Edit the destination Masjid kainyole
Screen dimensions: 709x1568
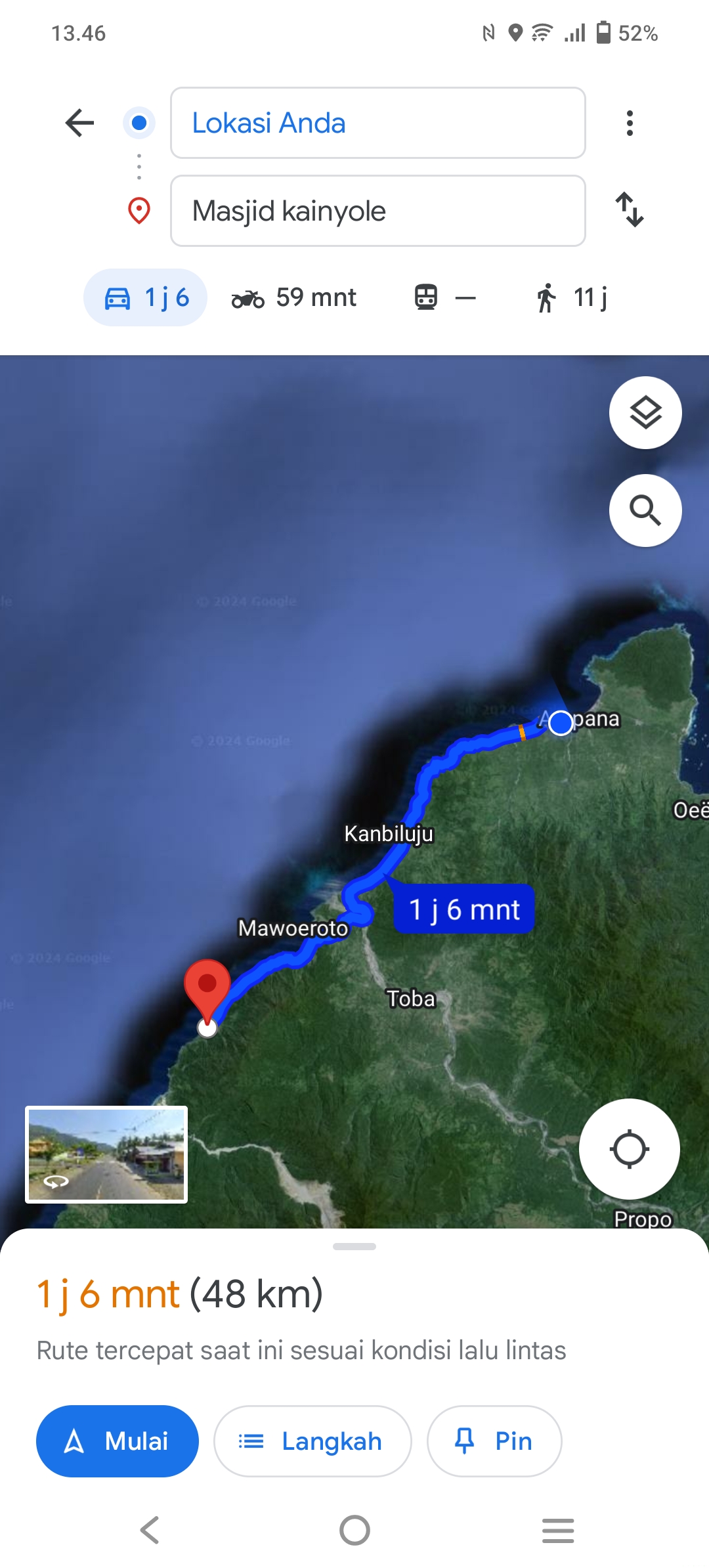click(377, 211)
